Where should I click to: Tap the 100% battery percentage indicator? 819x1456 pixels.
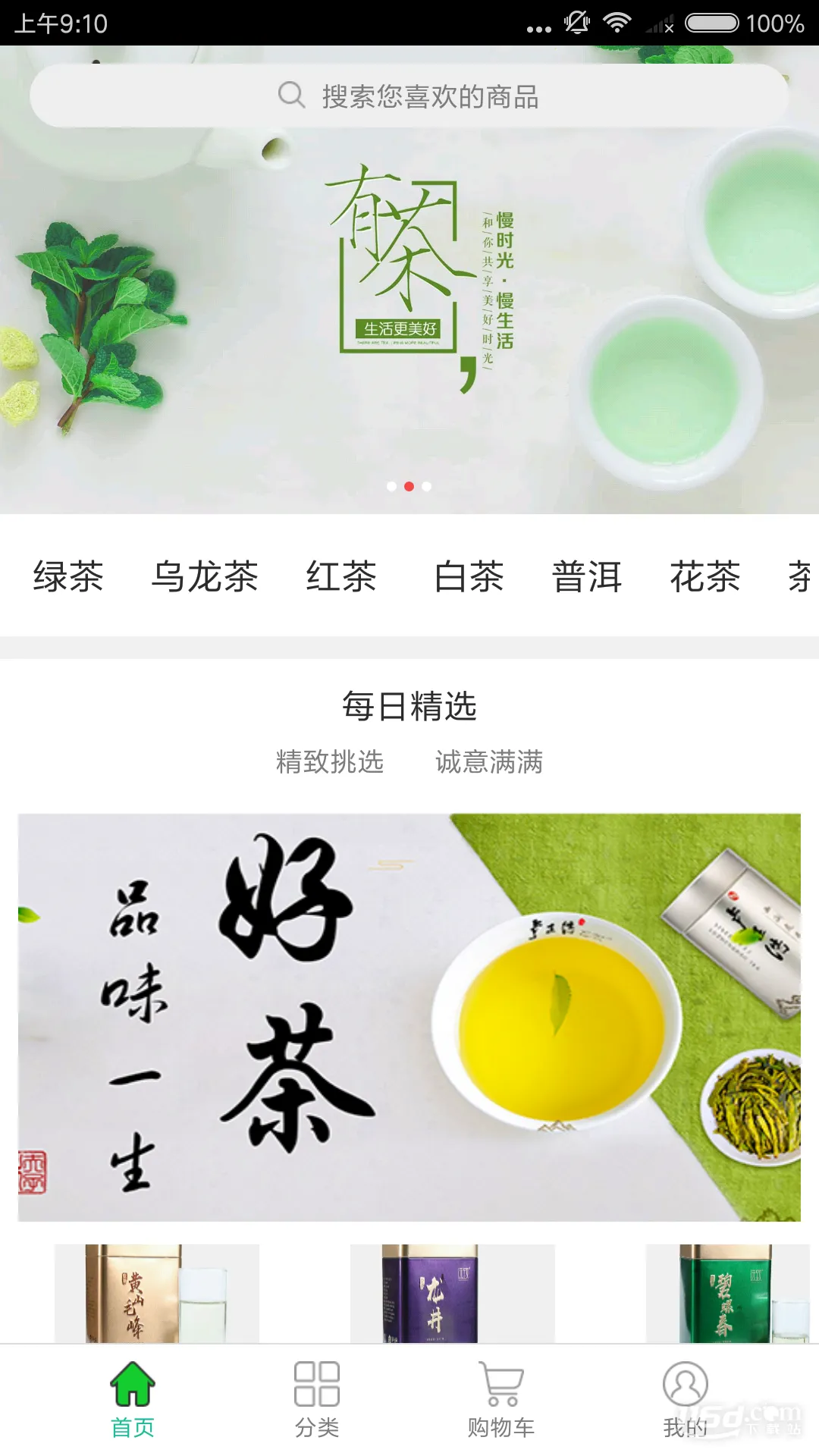[x=777, y=23]
